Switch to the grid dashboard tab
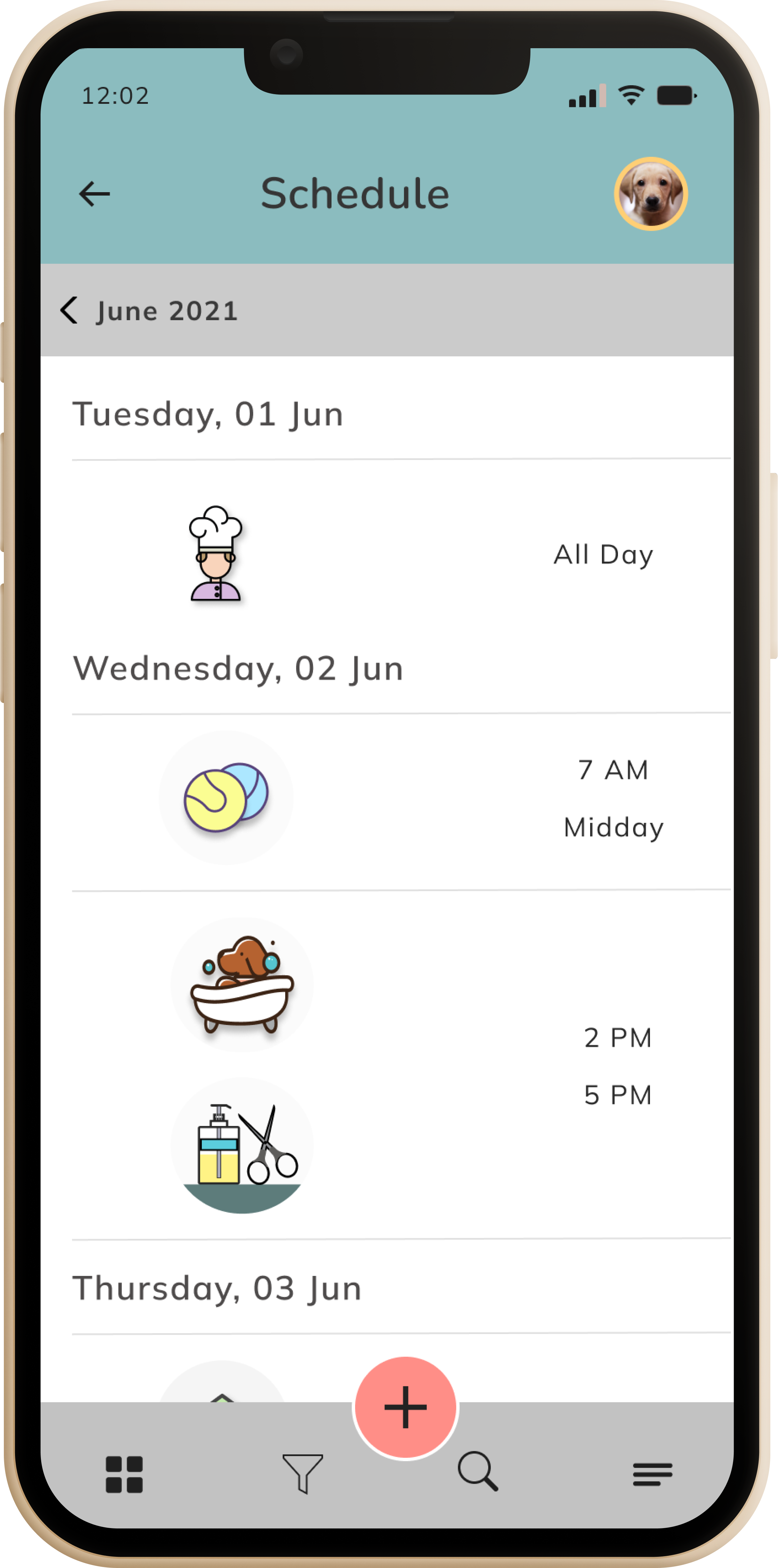This screenshot has width=778, height=1568. (x=124, y=1474)
